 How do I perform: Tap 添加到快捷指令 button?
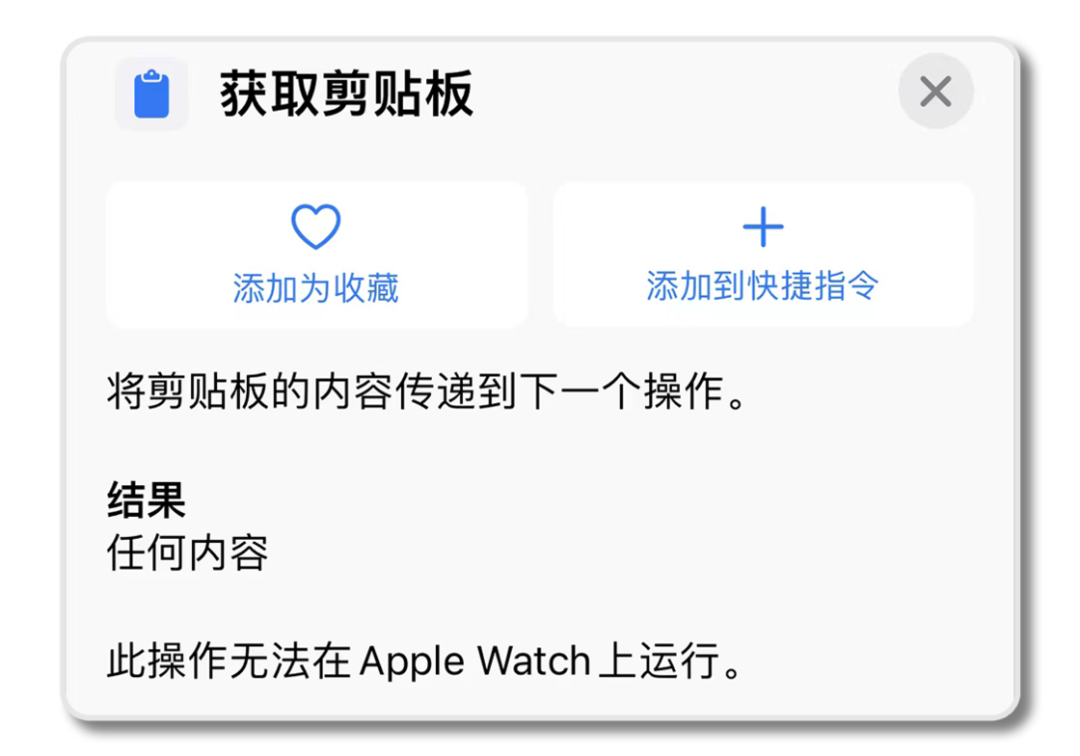pos(763,255)
